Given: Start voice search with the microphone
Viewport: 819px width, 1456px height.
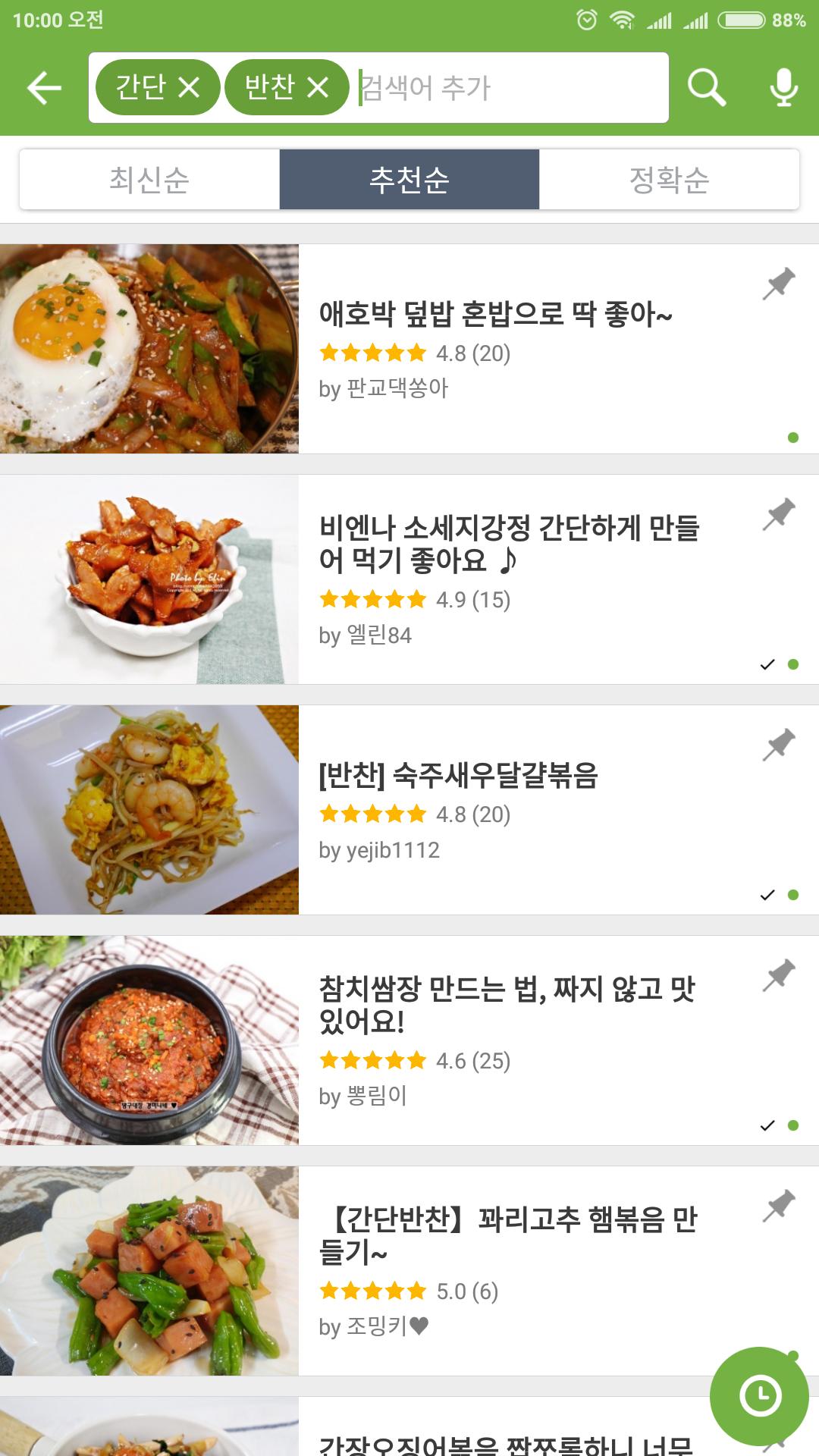Looking at the screenshot, I should click(x=783, y=88).
